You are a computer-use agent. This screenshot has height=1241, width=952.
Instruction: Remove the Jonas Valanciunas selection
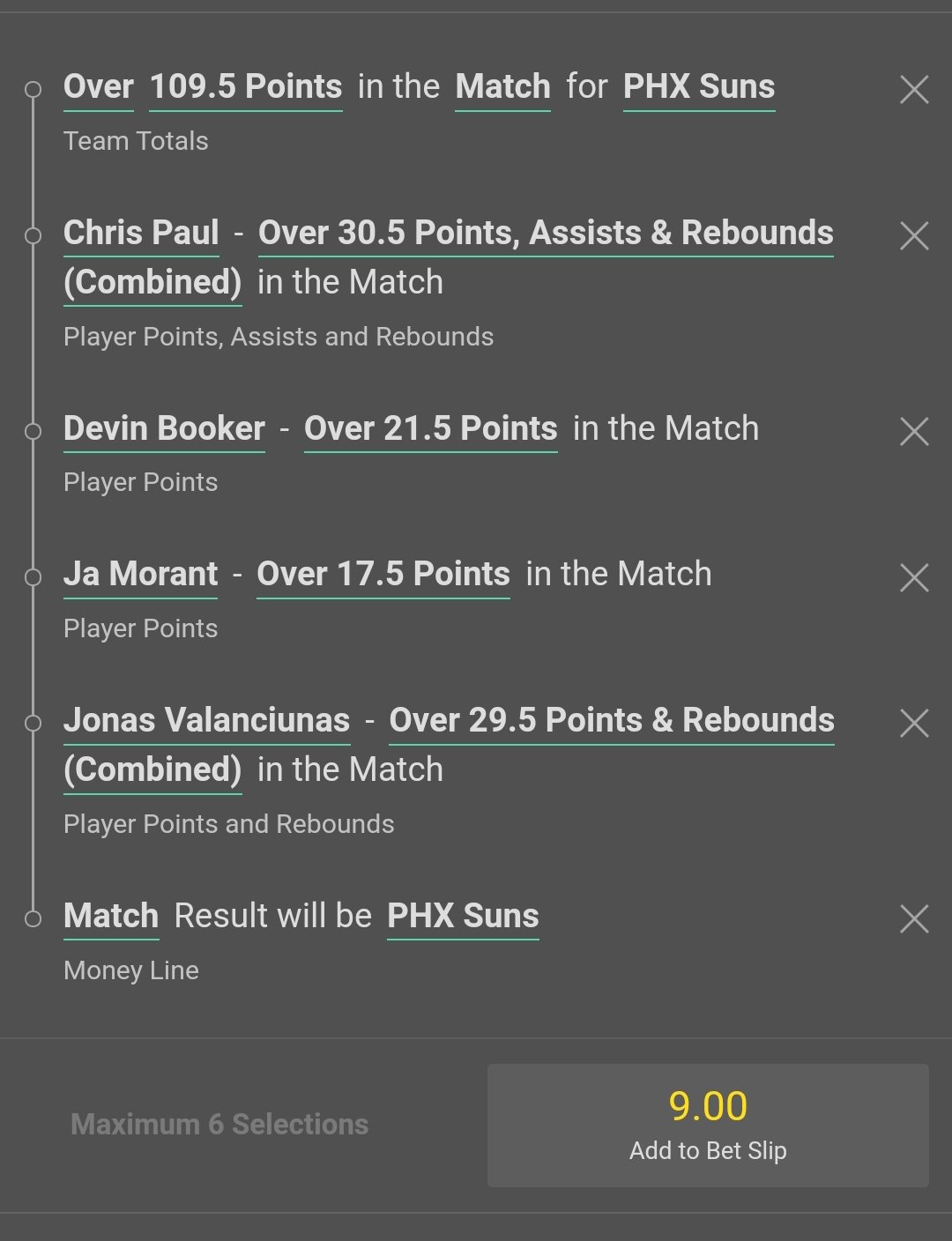pyautogui.click(x=914, y=724)
